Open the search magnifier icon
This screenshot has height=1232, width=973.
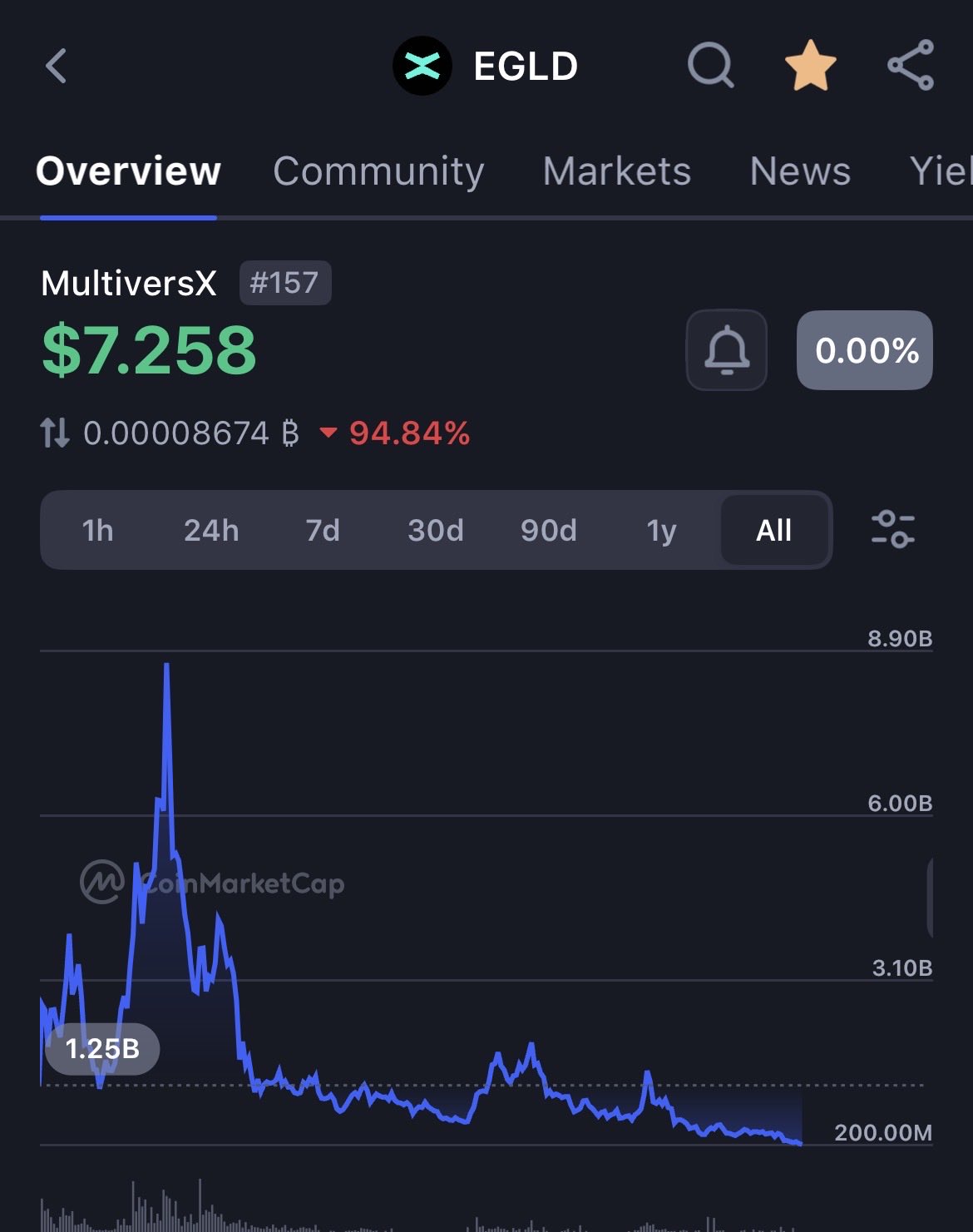[711, 66]
